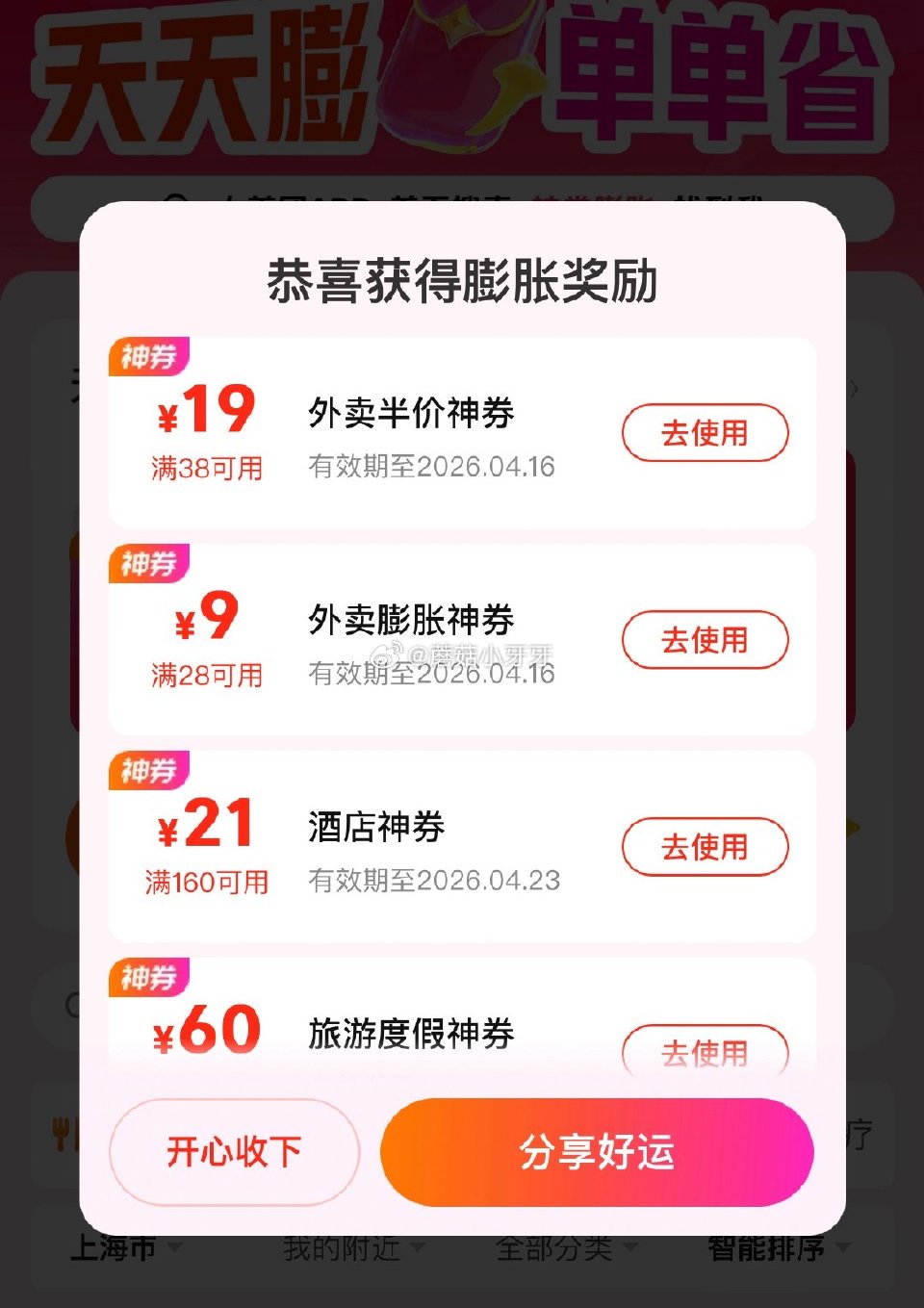
Task: Open the 全部分类 category selector
Action: (555, 1248)
